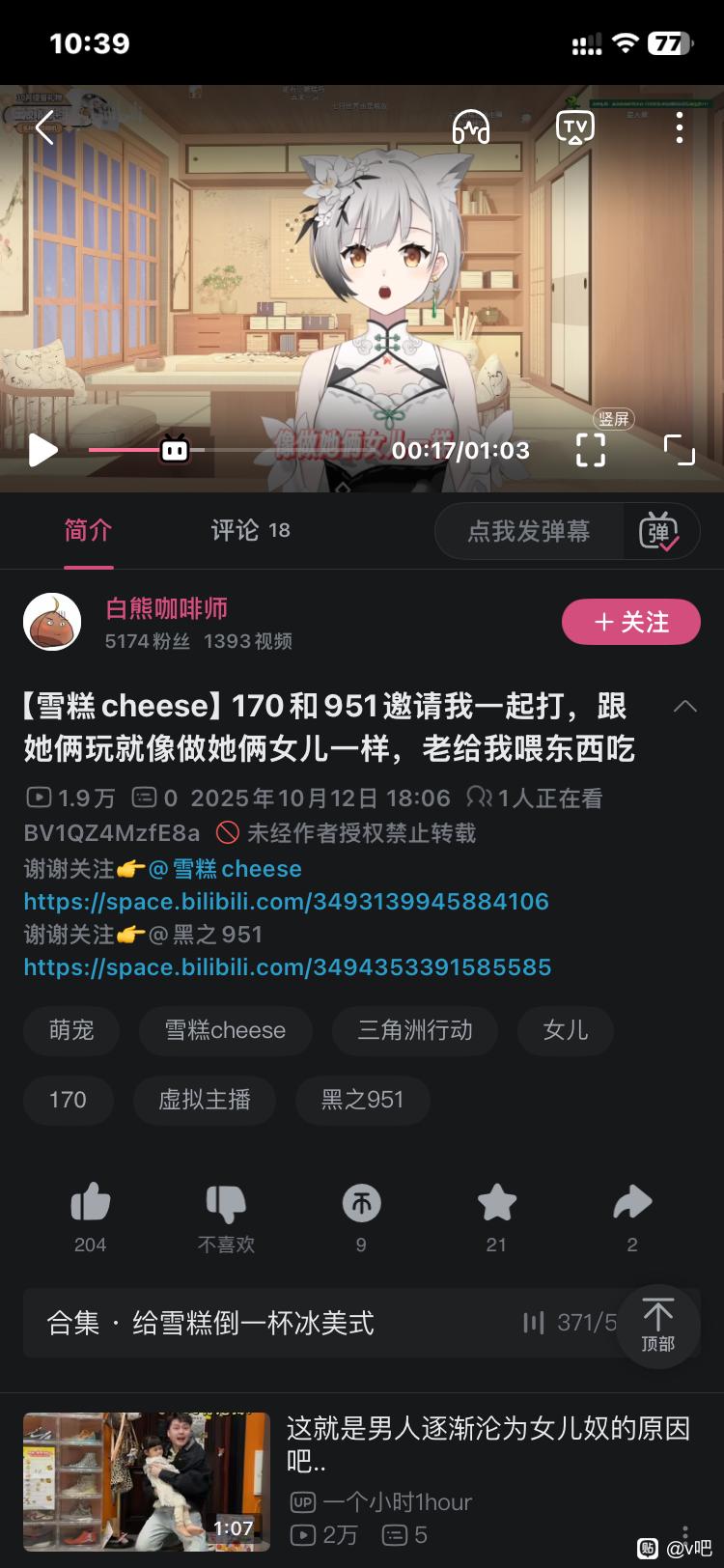Toggle the danmaku display switch
Viewport: 724px width, 1568px height.
(x=660, y=531)
